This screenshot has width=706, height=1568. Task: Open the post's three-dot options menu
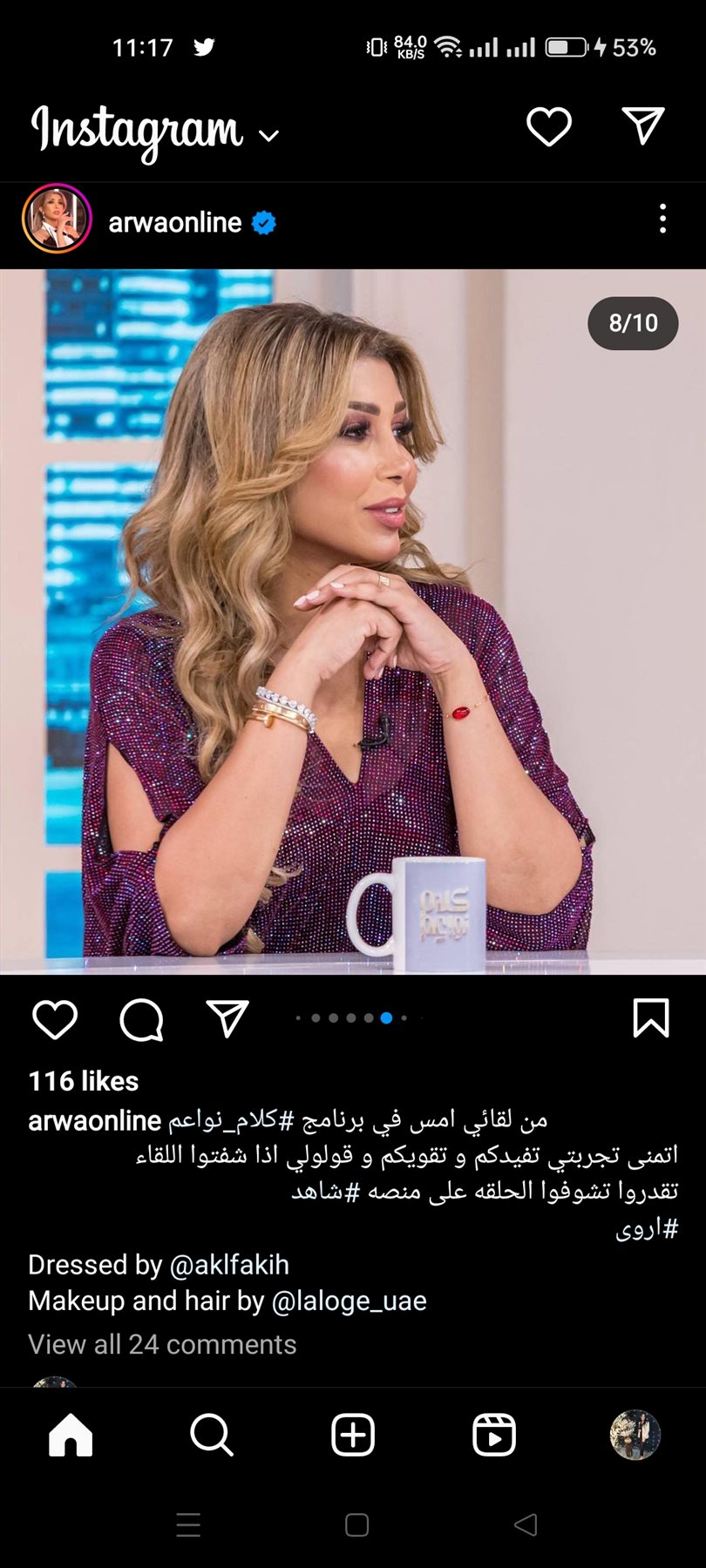pyautogui.click(x=662, y=219)
